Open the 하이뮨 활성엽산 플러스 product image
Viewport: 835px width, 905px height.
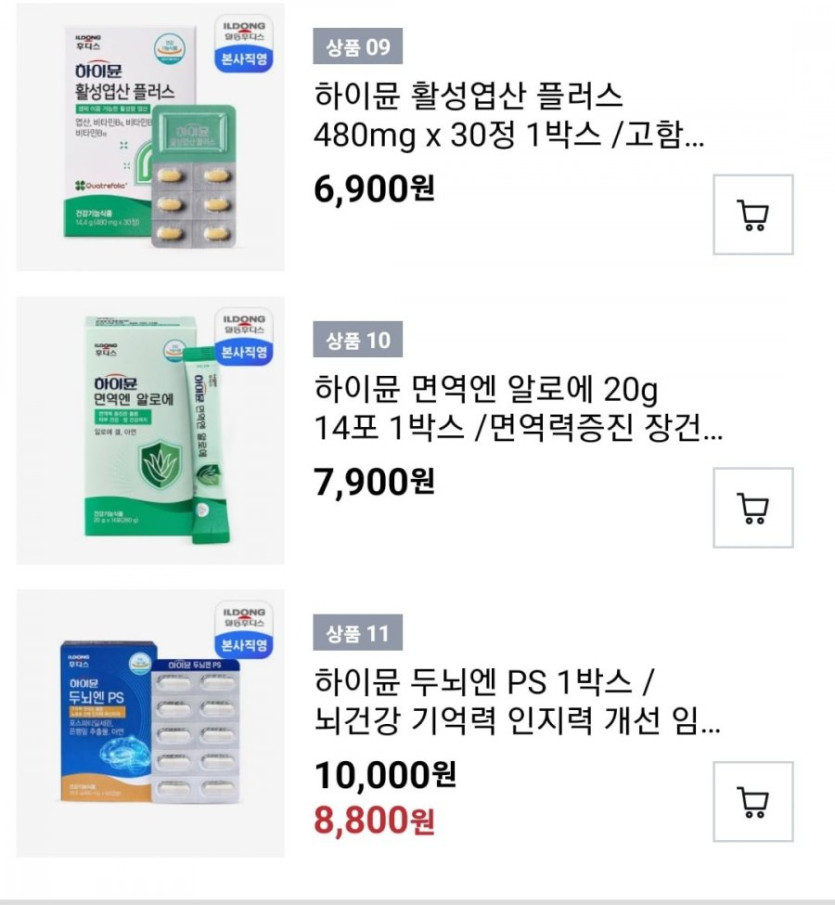(x=150, y=138)
